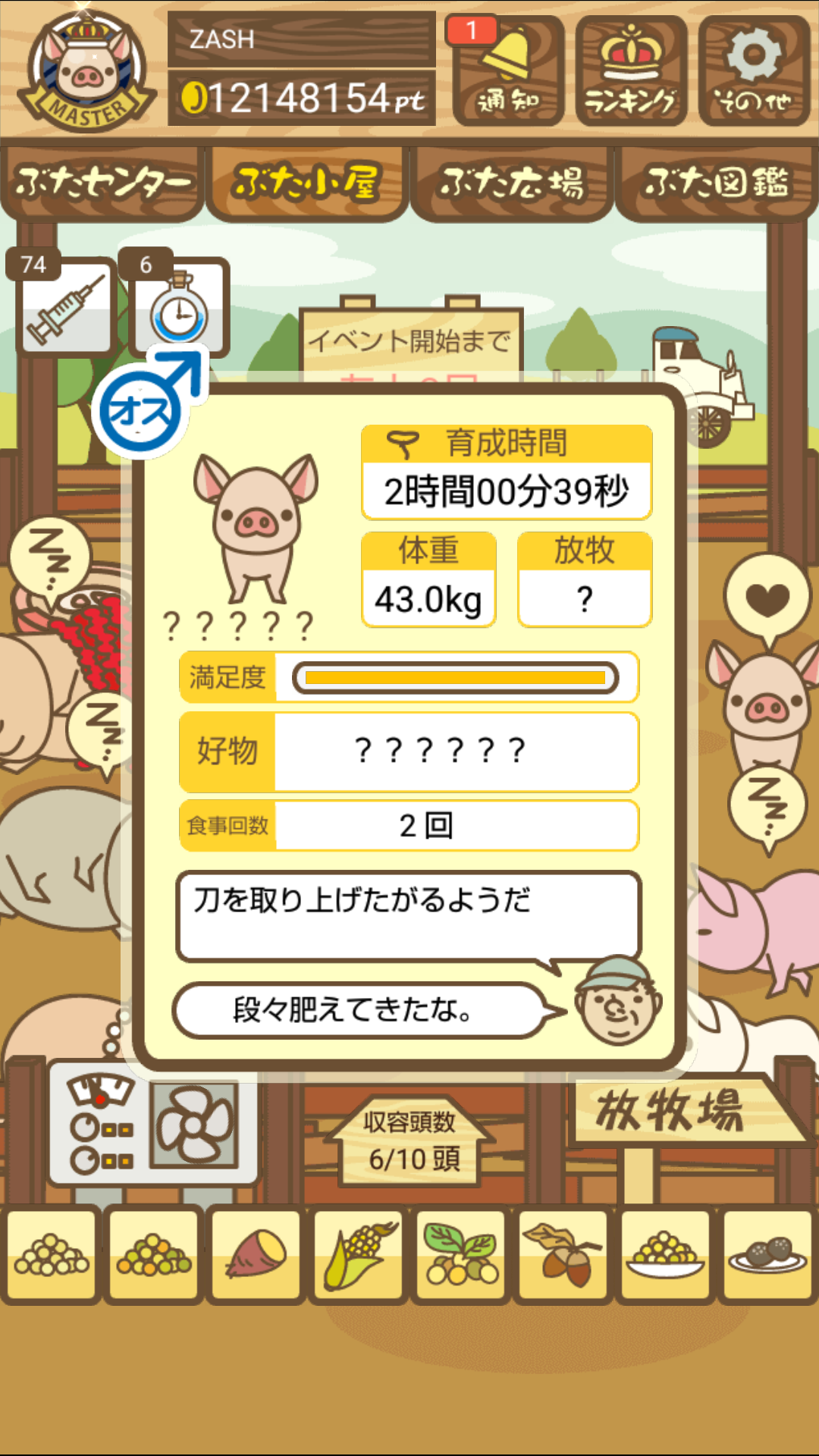
Task: Open the ランキング ranking screen
Action: pos(631,71)
